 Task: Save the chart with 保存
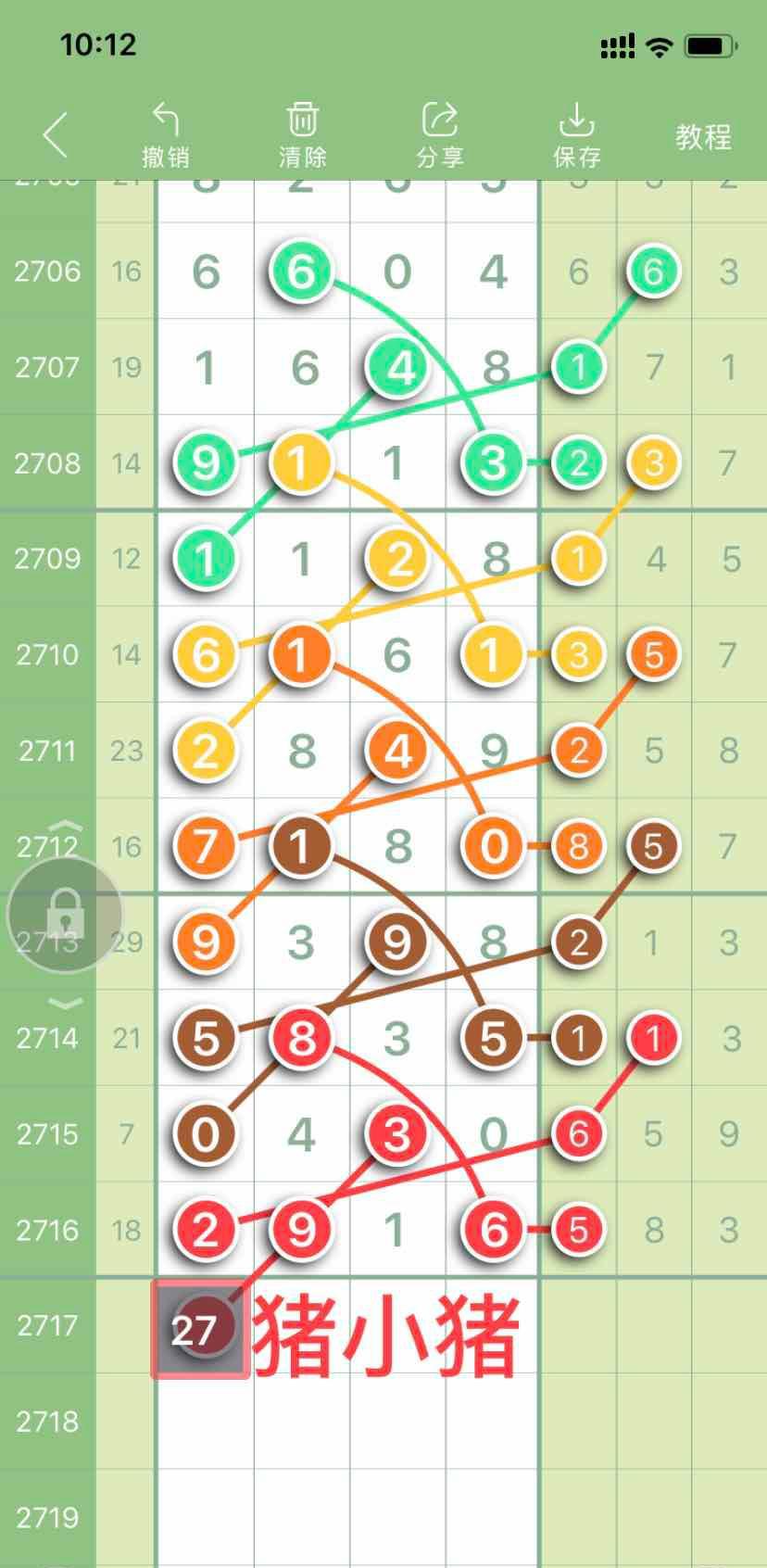pyautogui.click(x=576, y=135)
